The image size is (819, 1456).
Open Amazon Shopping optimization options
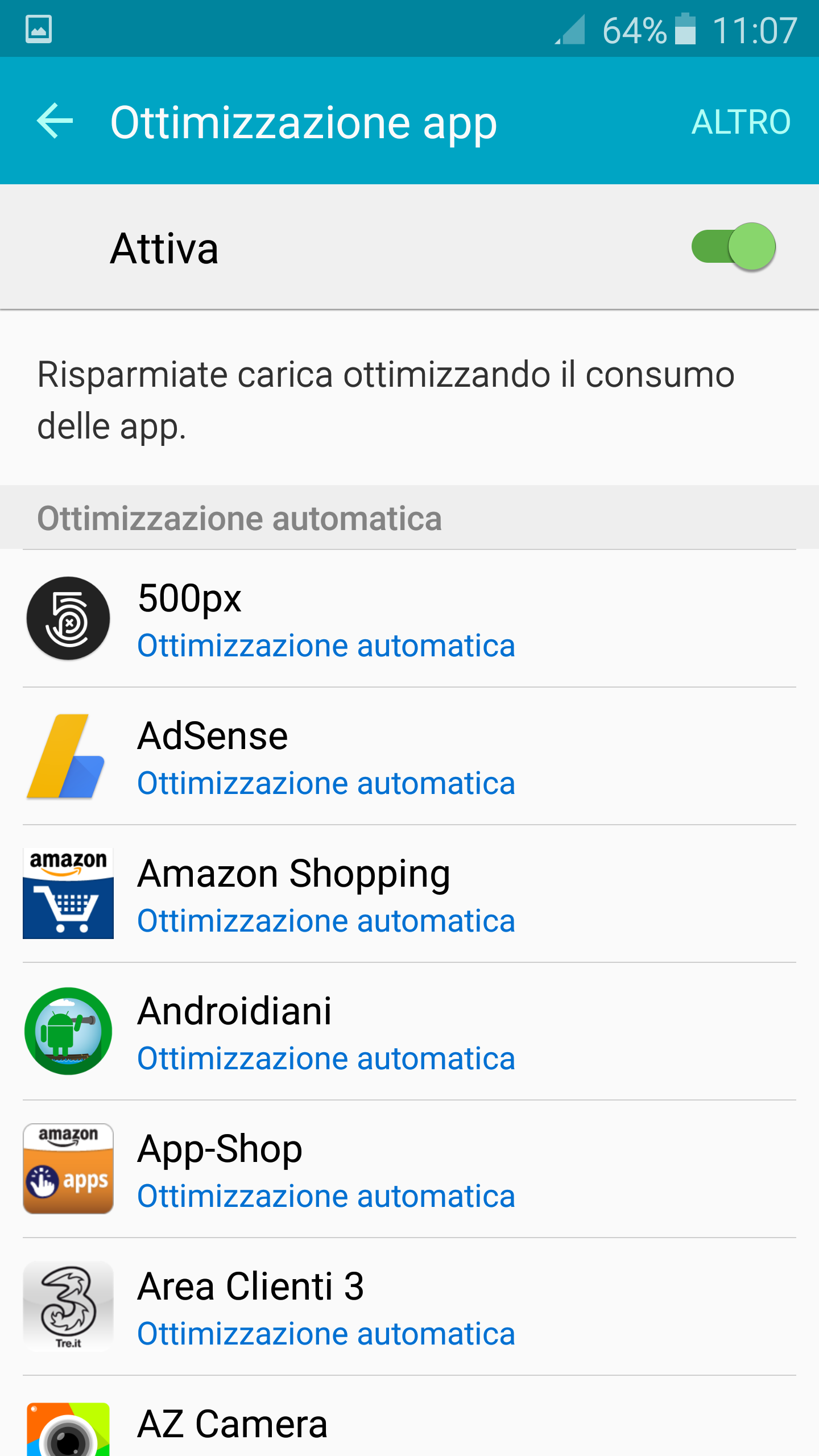pyautogui.click(x=409, y=894)
